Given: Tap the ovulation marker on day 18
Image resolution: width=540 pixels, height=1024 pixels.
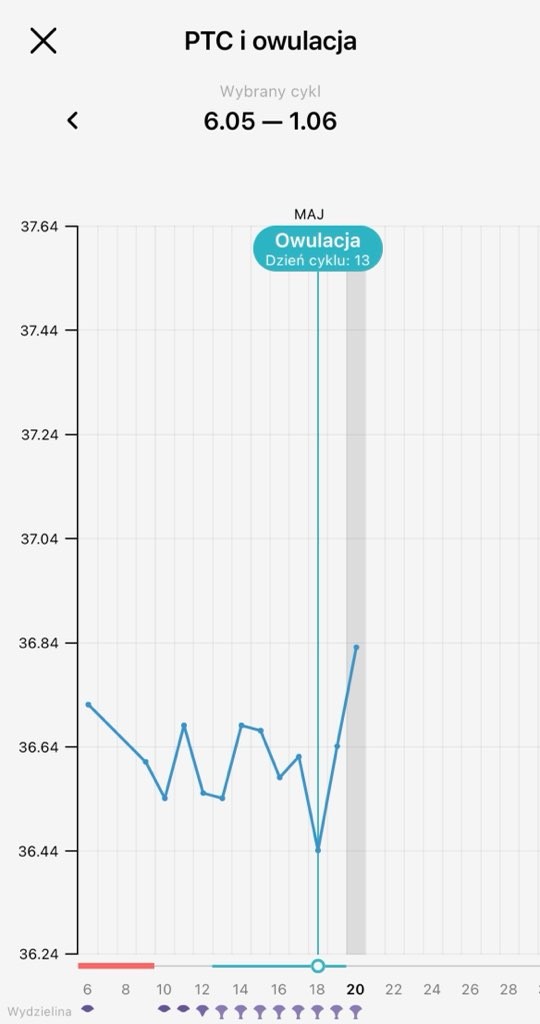Looking at the screenshot, I should point(318,965).
